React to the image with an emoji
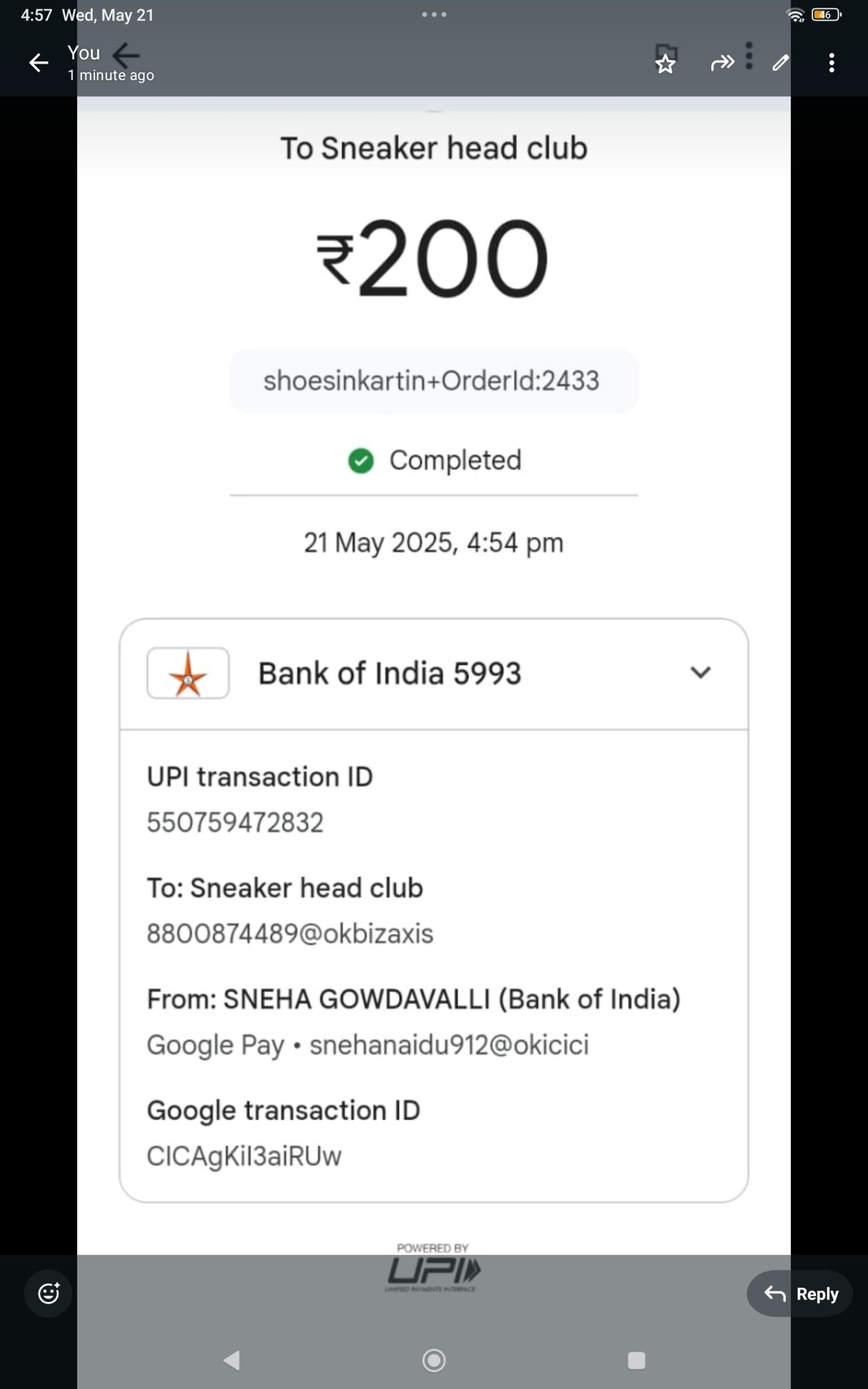Viewport: 868px width, 1389px height. point(48,1293)
